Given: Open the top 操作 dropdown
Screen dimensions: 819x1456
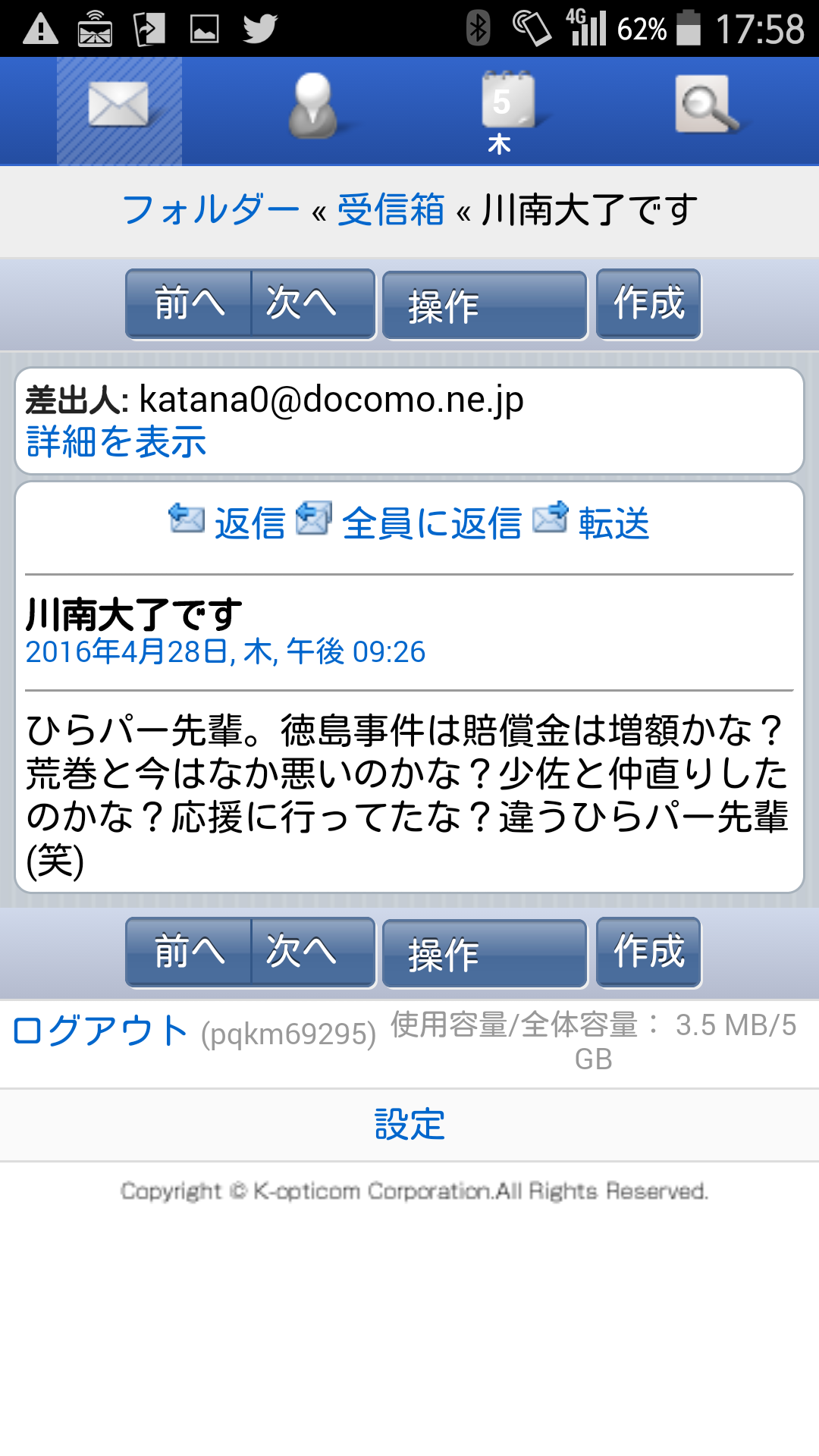Looking at the screenshot, I should pos(485,306).
